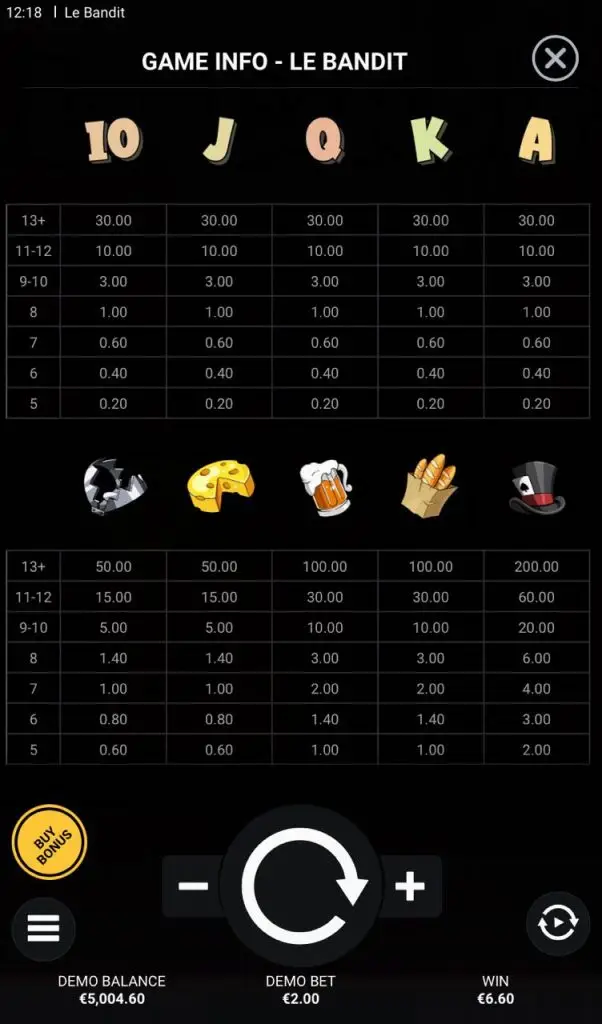Open the hamburger menu

[44, 928]
